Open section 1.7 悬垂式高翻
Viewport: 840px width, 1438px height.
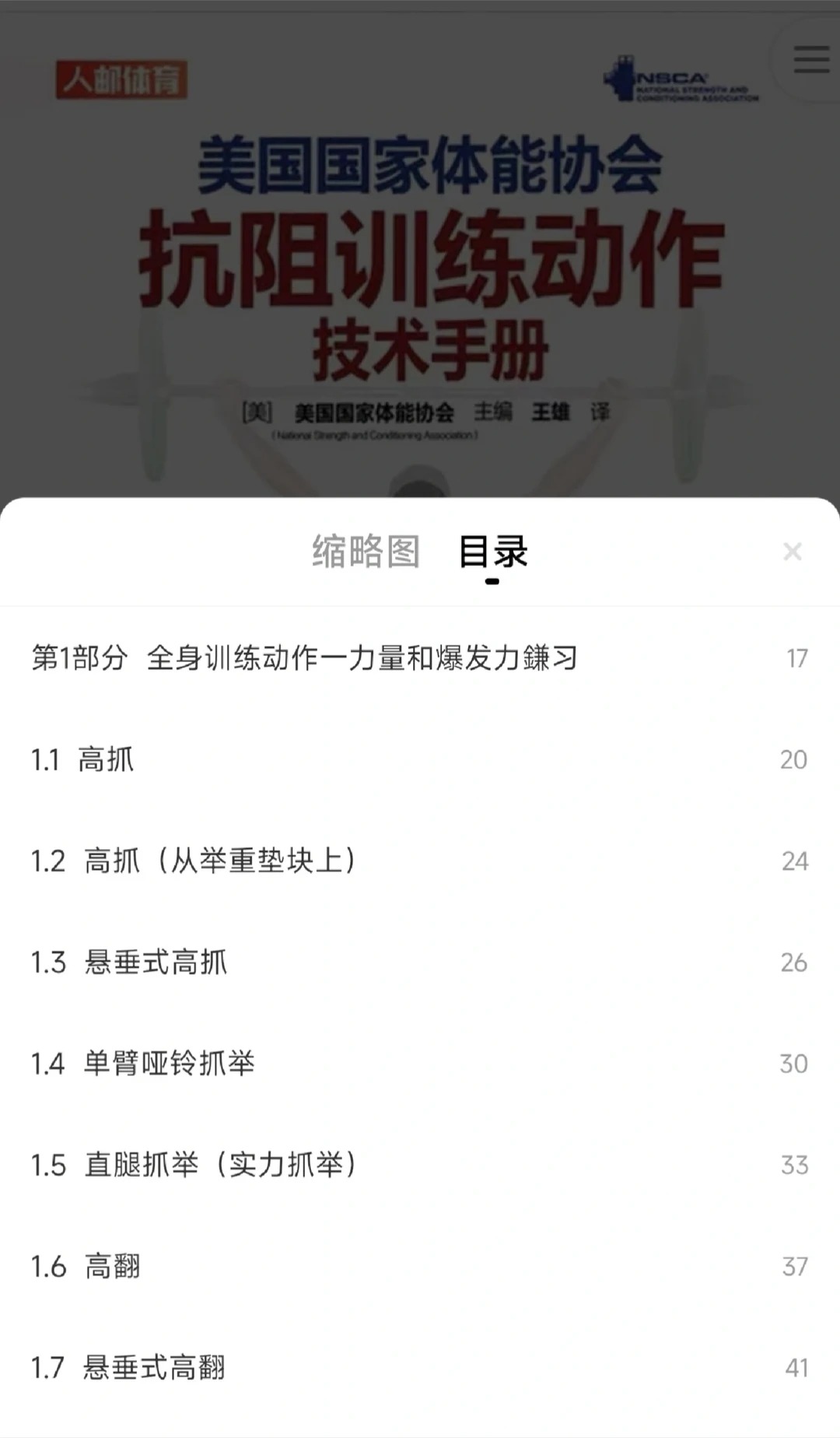point(128,1367)
